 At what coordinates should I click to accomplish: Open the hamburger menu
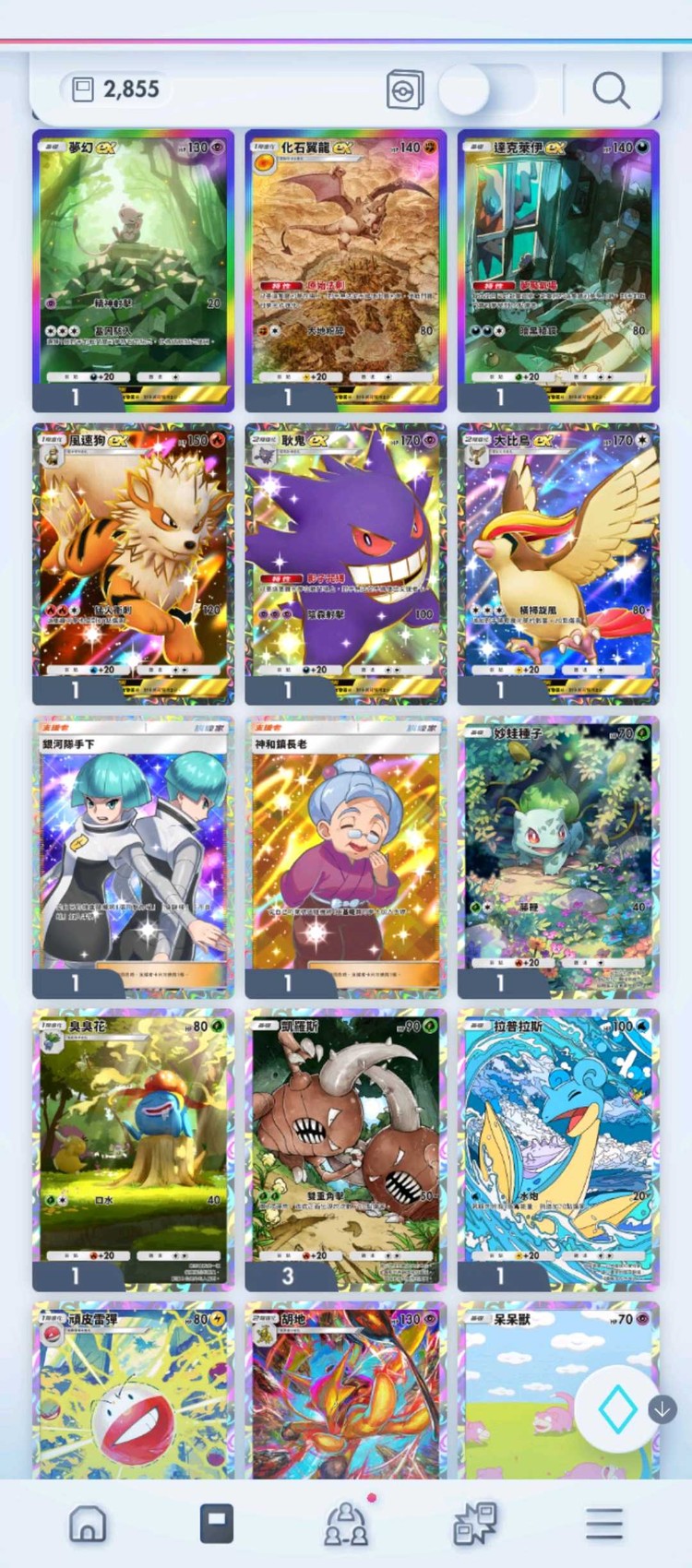tap(604, 1524)
